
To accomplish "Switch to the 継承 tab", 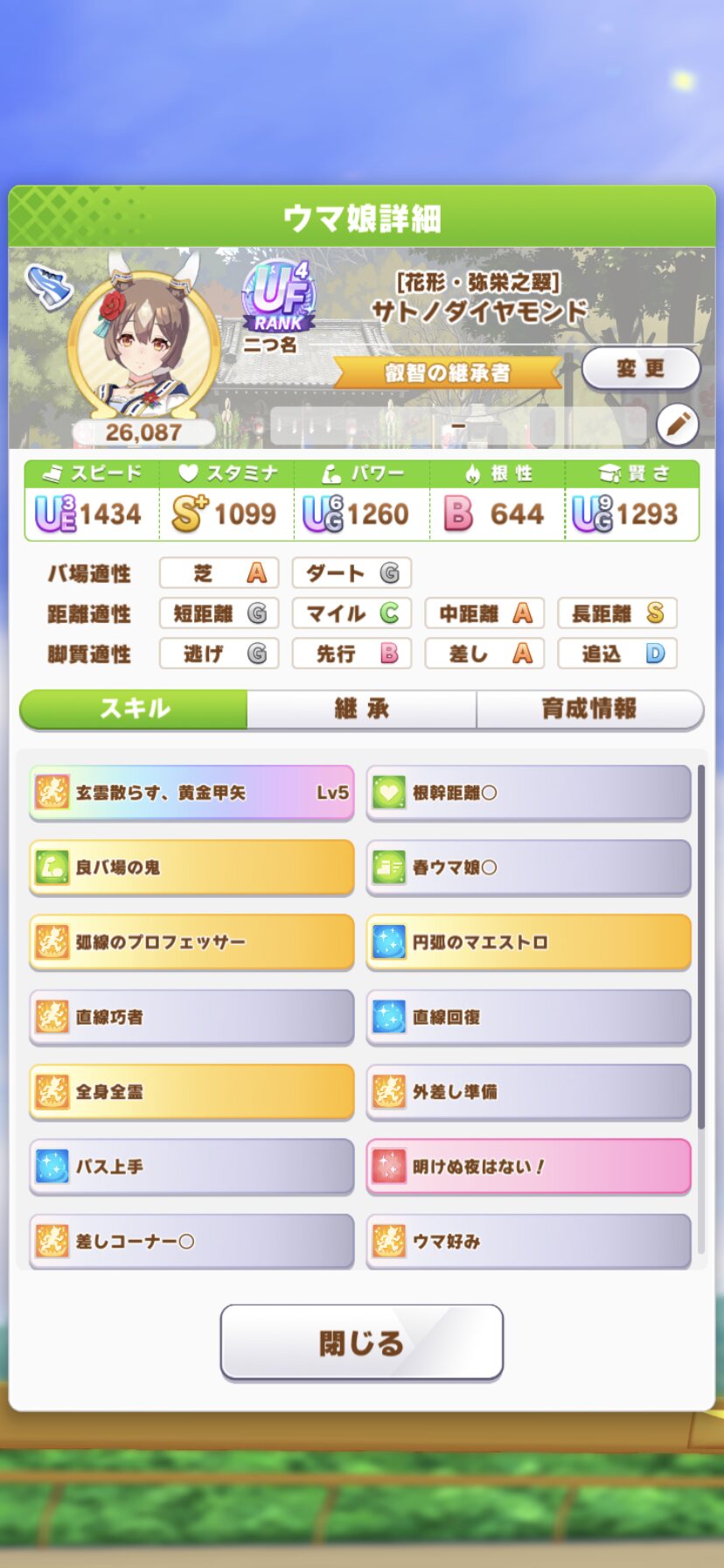I will point(361,709).
